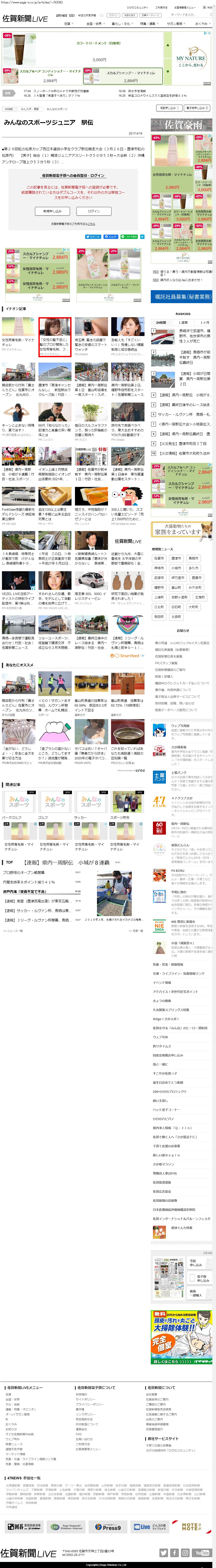Open 鳥栖市 regional news
The width and height of the screenshot is (216, 1568).
pyautogui.click(x=194, y=558)
